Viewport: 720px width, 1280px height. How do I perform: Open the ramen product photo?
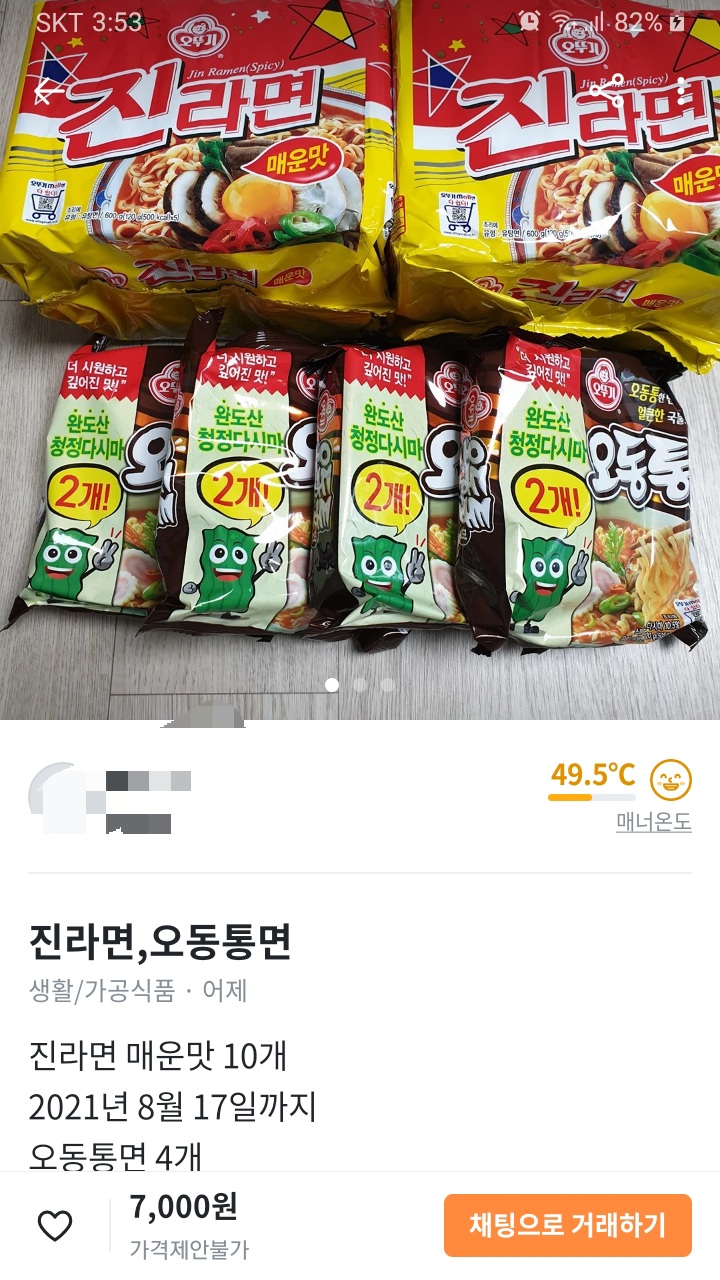coord(360,400)
